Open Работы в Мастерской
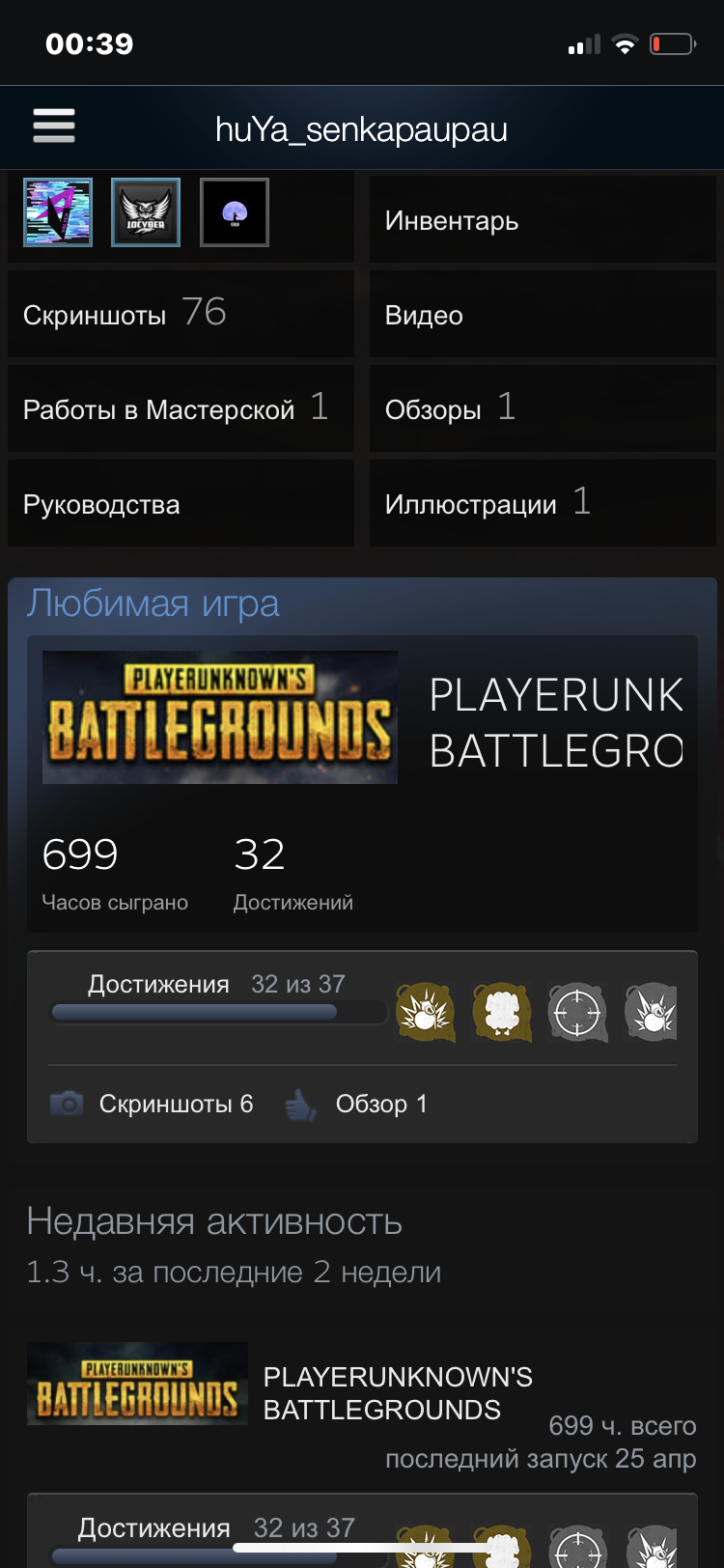Image resolution: width=724 pixels, height=1568 pixels. point(181,408)
